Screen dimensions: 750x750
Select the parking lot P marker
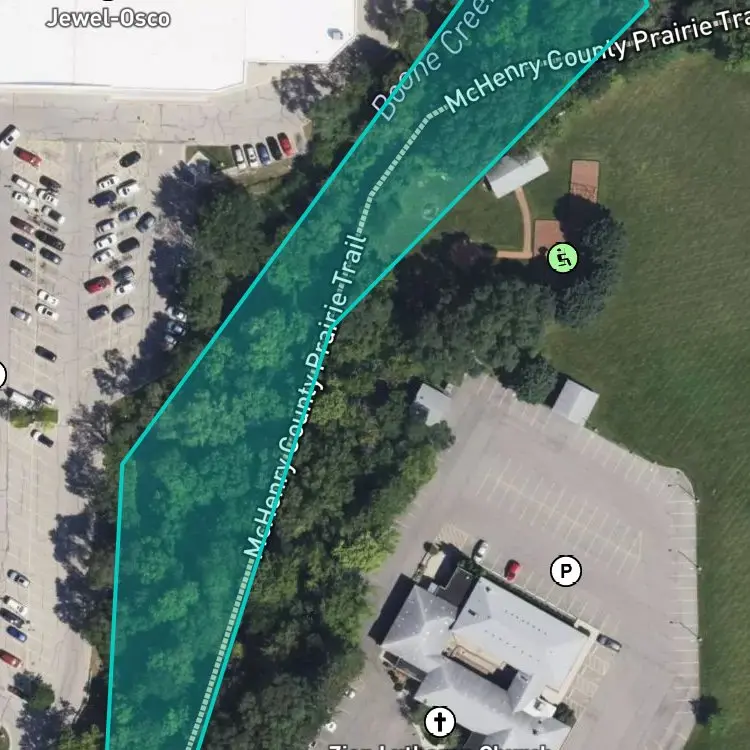click(x=566, y=571)
